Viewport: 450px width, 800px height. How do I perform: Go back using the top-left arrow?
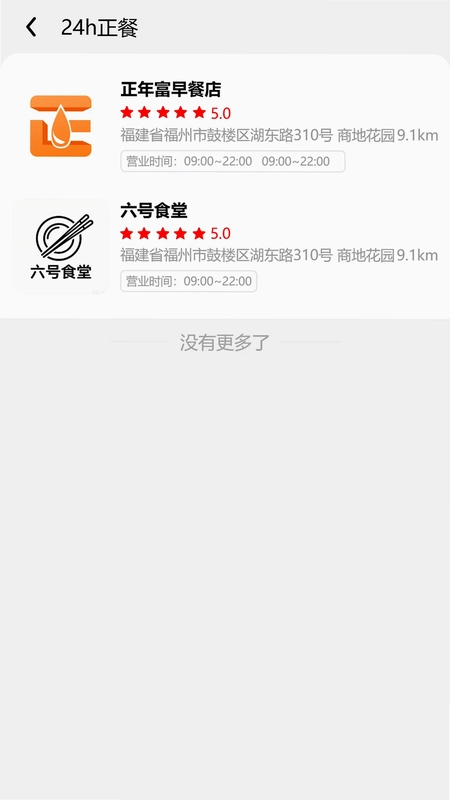31,27
